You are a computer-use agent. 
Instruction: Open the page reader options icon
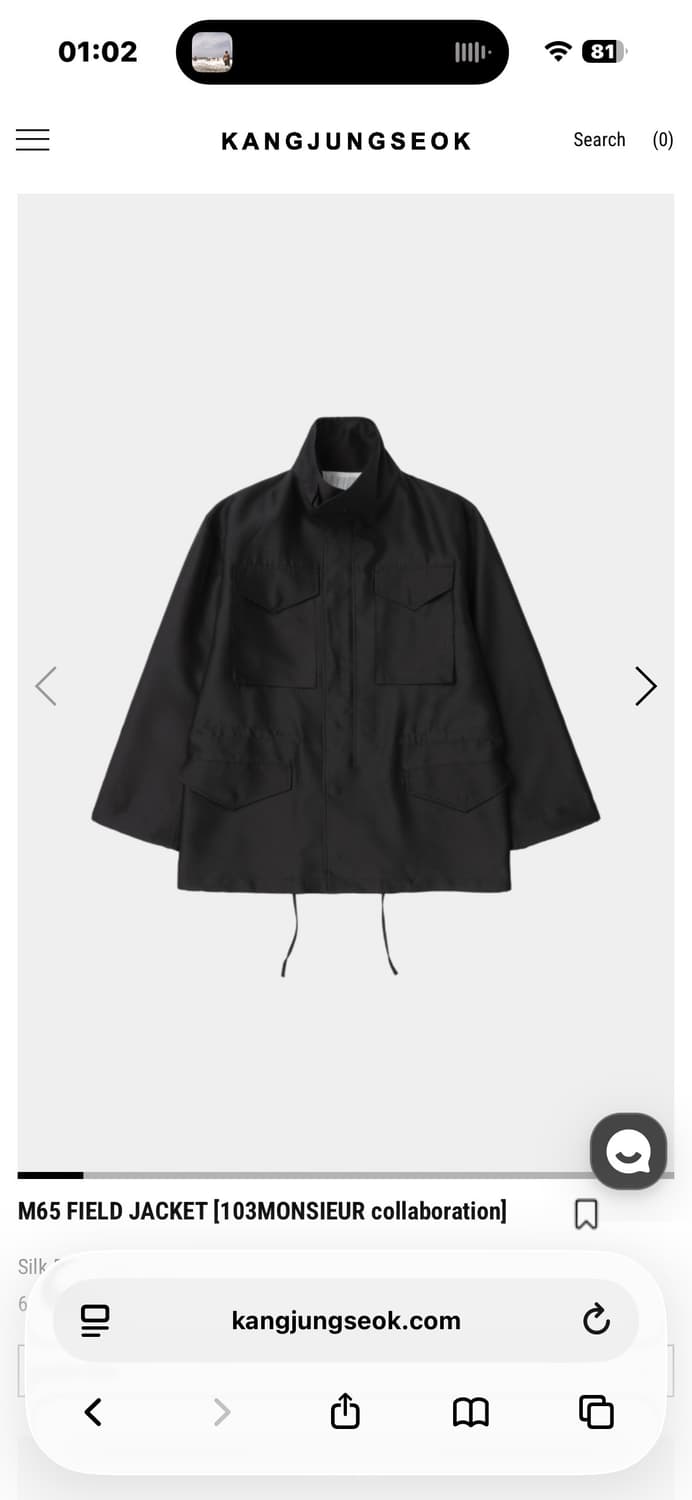95,1321
